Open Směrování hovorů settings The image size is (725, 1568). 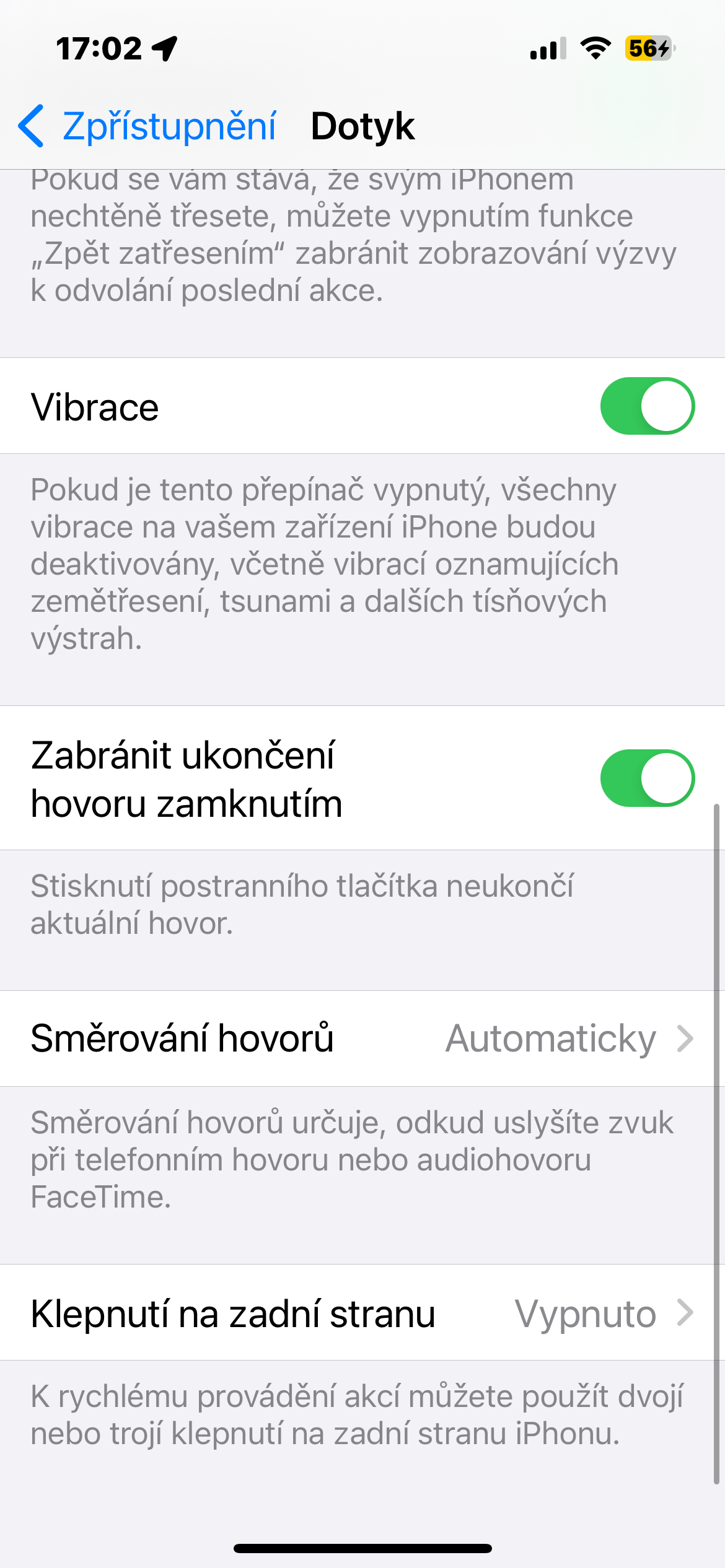362,1039
